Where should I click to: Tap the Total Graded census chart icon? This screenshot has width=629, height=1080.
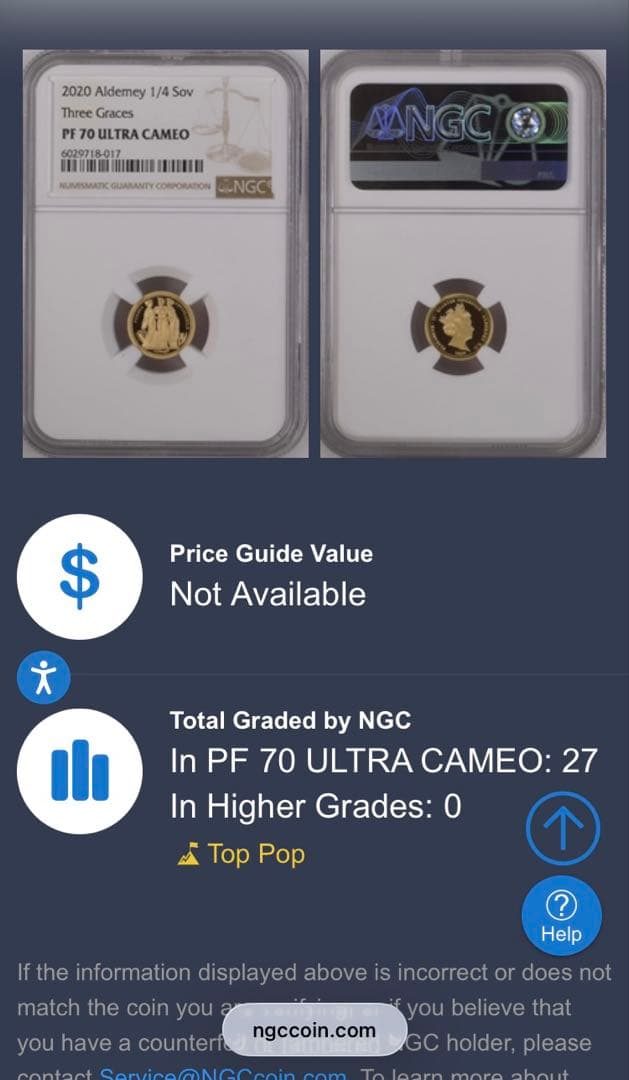79,772
